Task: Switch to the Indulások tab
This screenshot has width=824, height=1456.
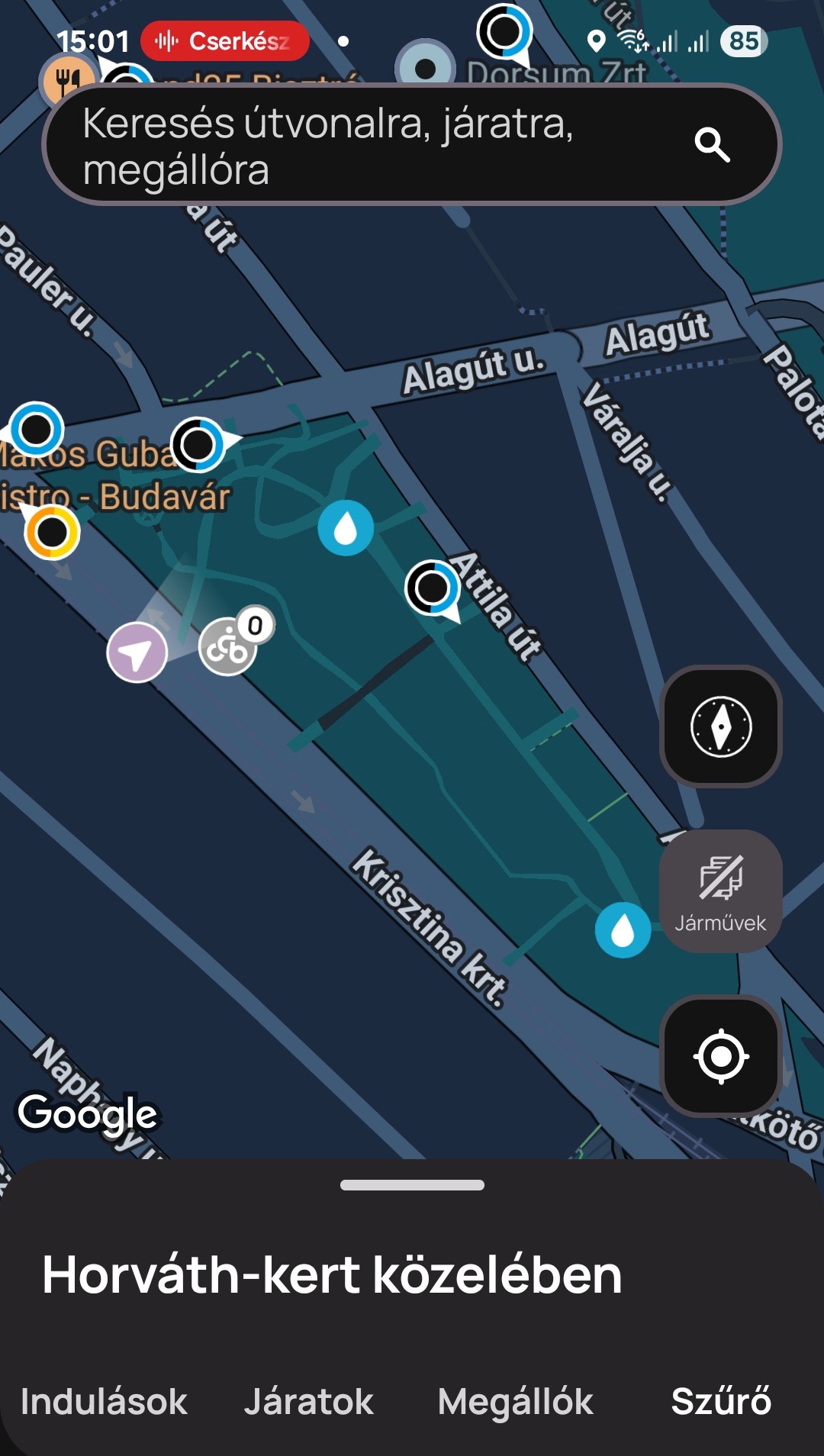Action: 104,1402
